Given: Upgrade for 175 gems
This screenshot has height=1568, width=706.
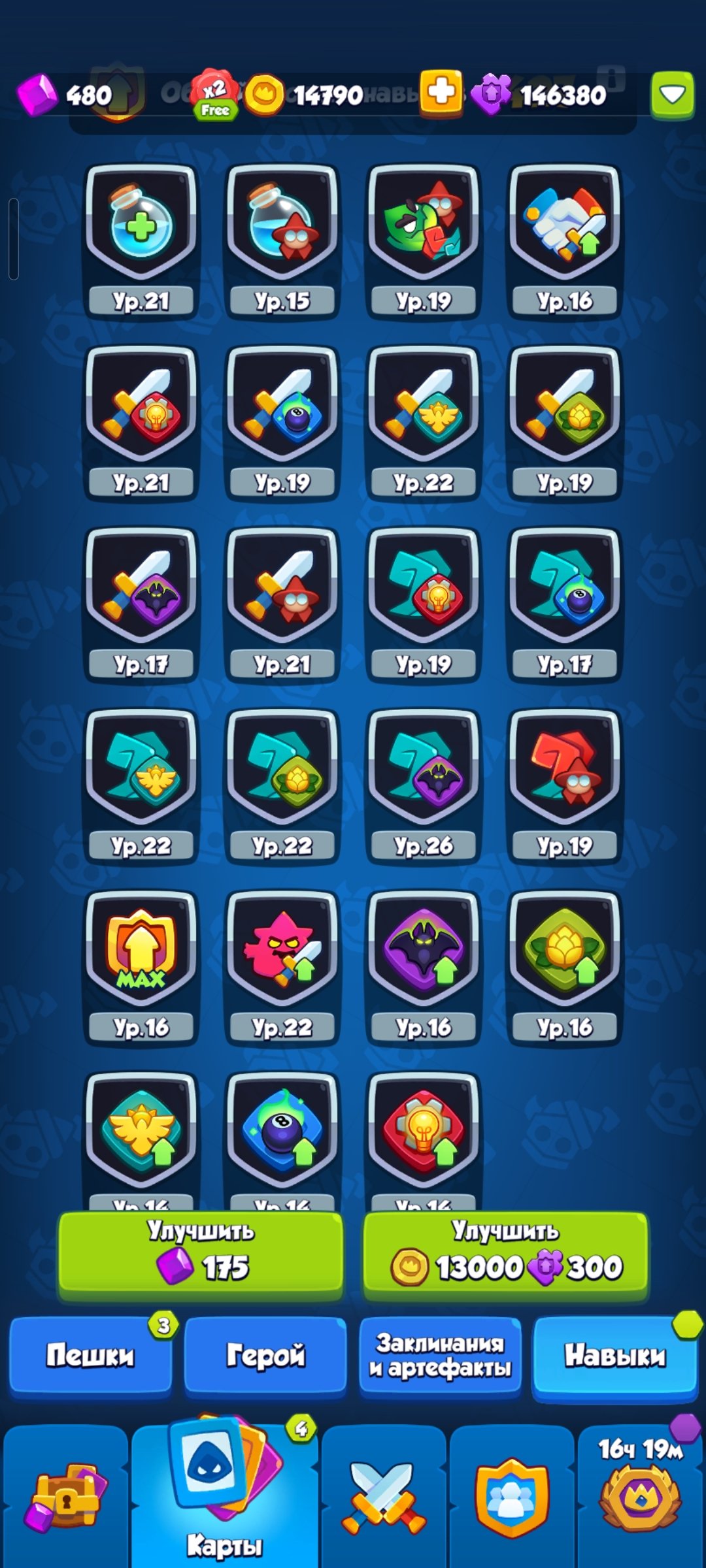Looking at the screenshot, I should (x=201, y=1254).
